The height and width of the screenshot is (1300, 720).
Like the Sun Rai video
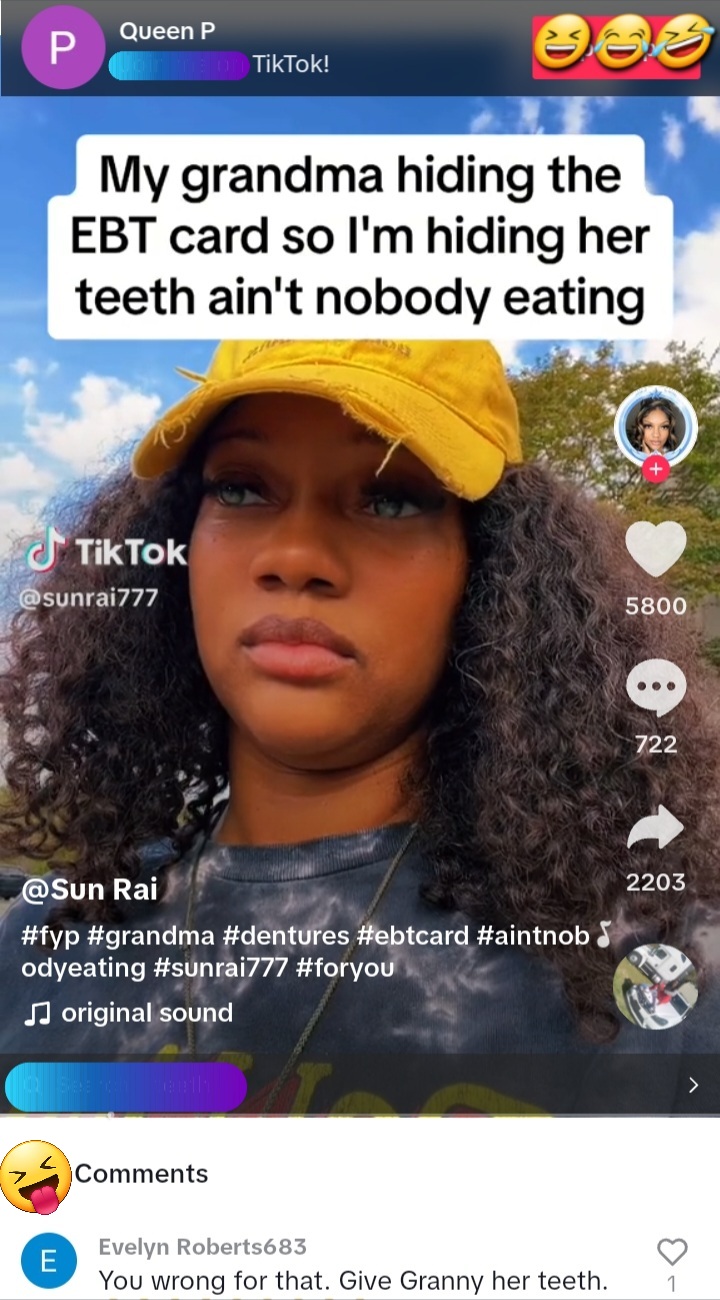655,550
